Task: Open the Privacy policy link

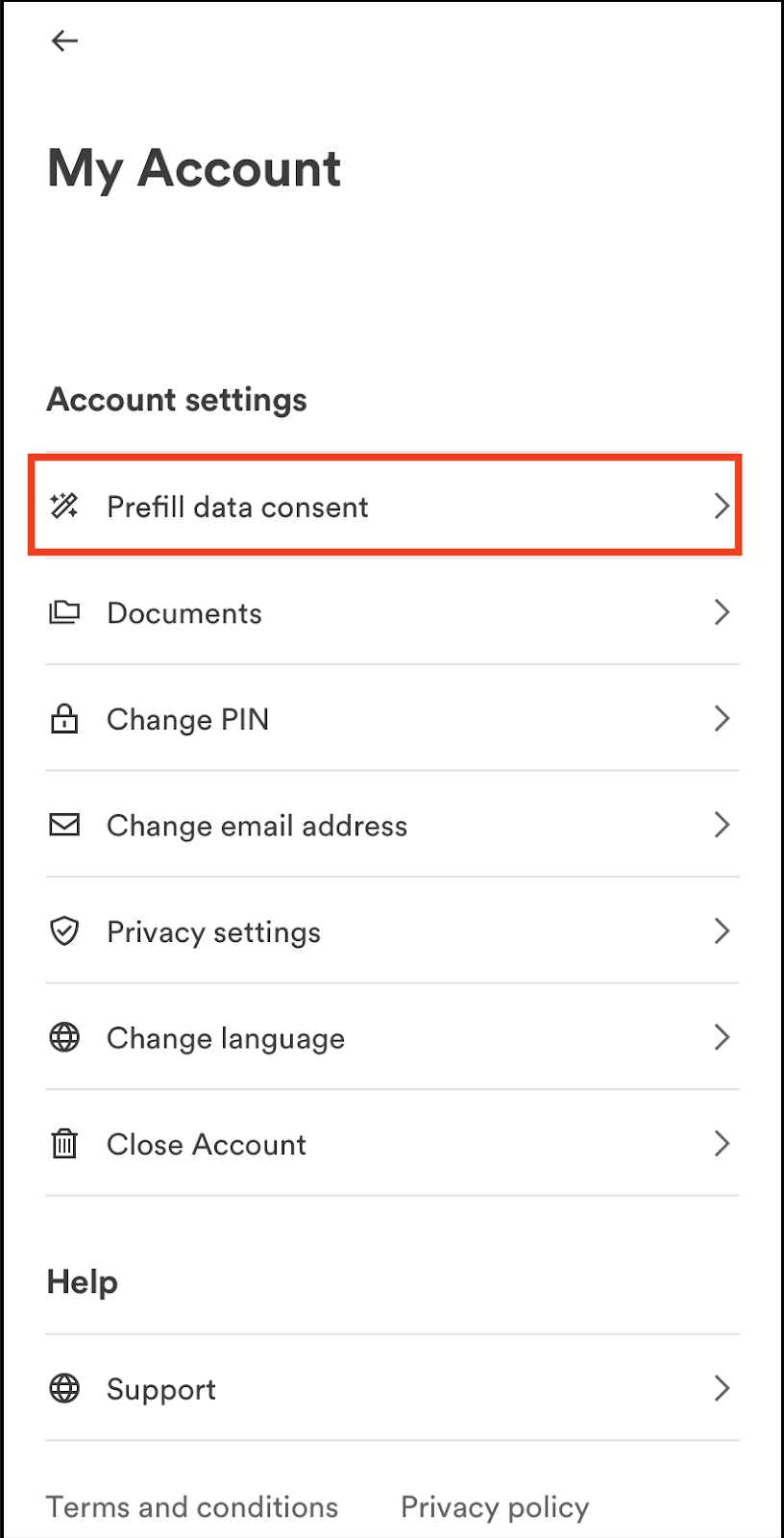Action: pos(495,1507)
